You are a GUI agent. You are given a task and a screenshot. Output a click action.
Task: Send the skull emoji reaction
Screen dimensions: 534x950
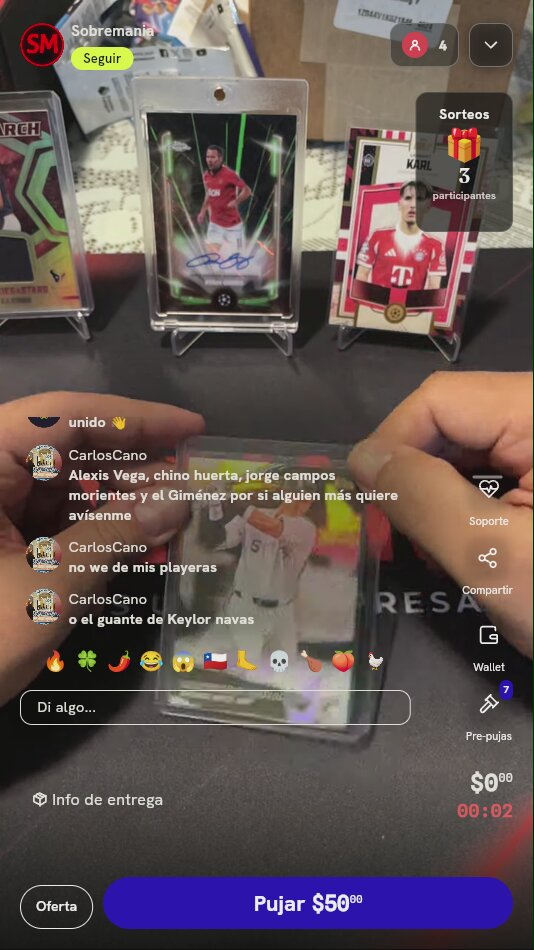pyautogui.click(x=279, y=662)
